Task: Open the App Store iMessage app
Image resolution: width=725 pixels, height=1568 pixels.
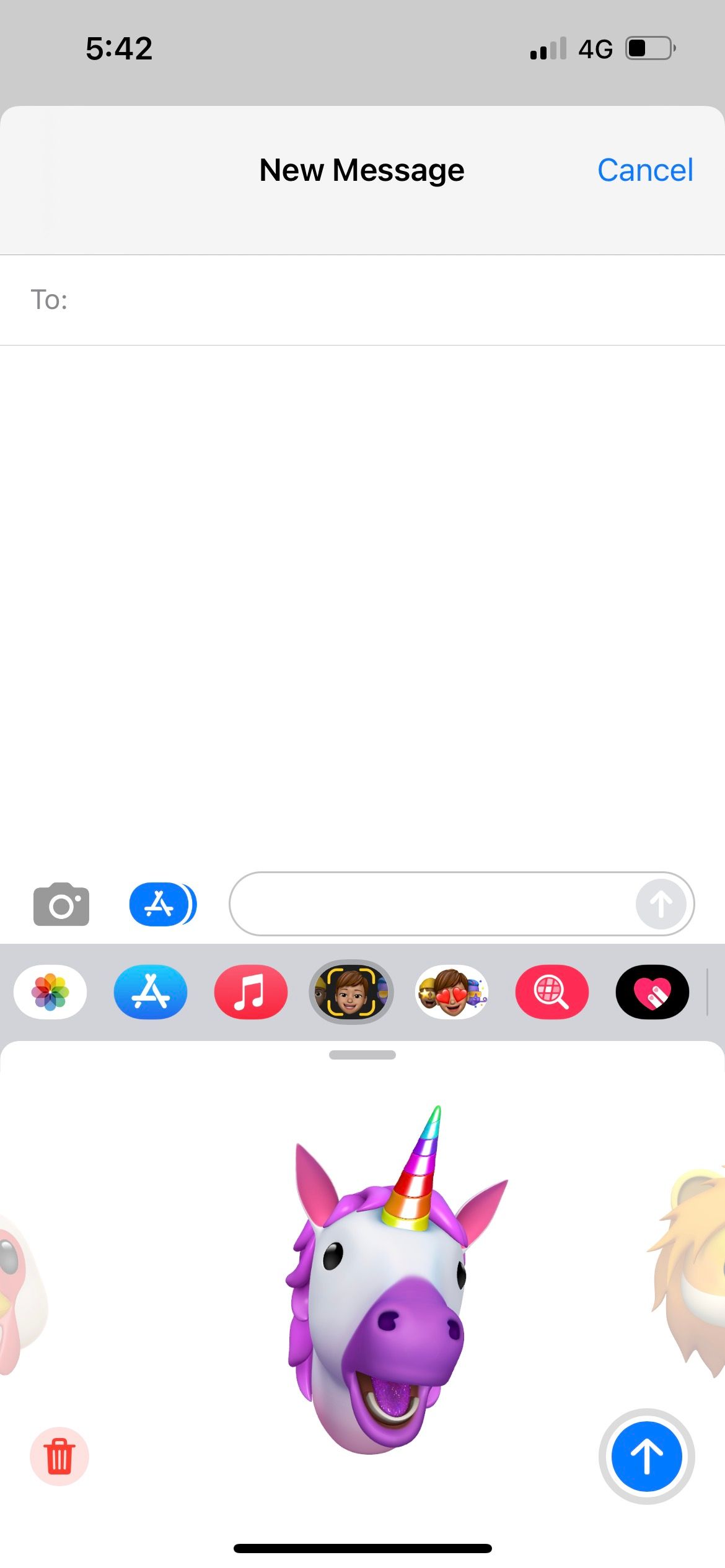Action: click(x=151, y=992)
